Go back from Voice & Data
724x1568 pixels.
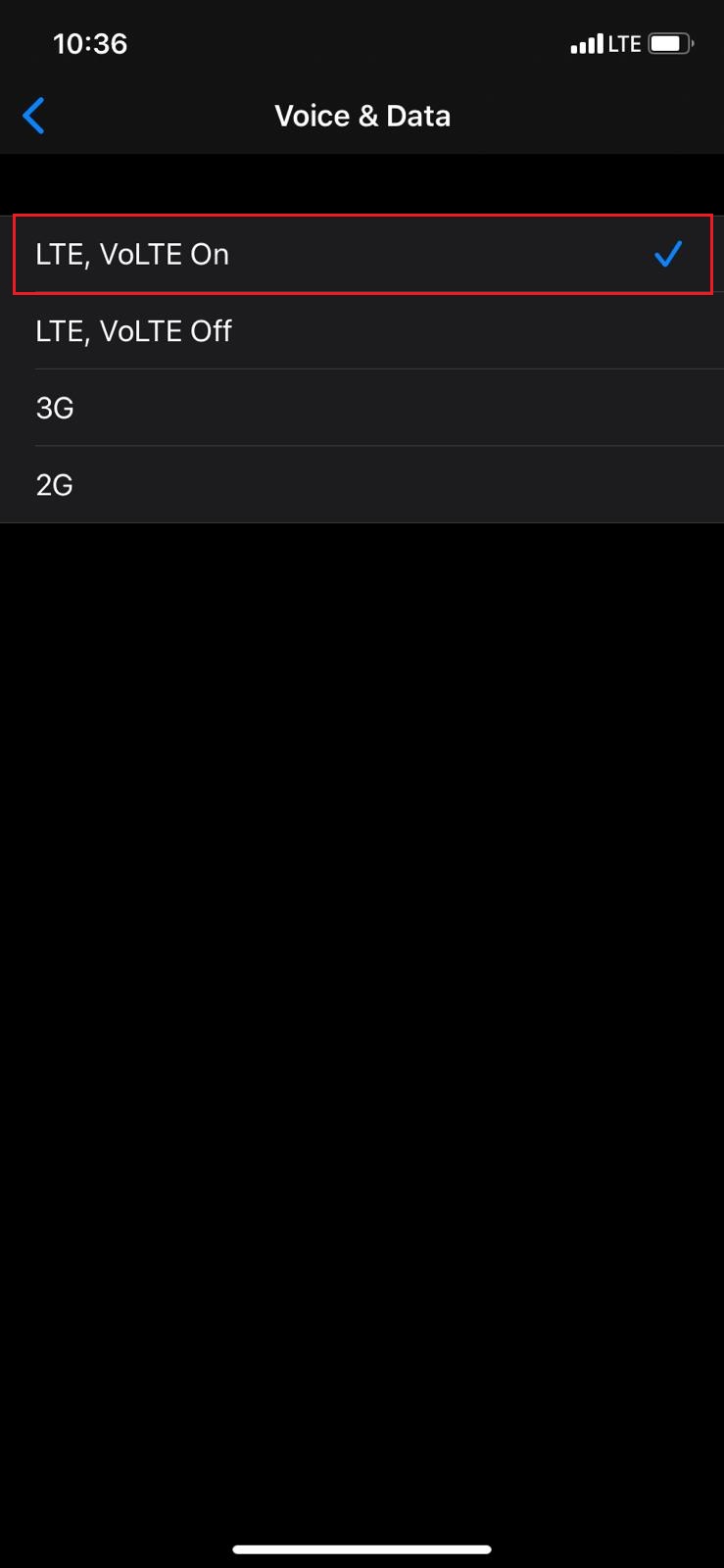[33, 116]
